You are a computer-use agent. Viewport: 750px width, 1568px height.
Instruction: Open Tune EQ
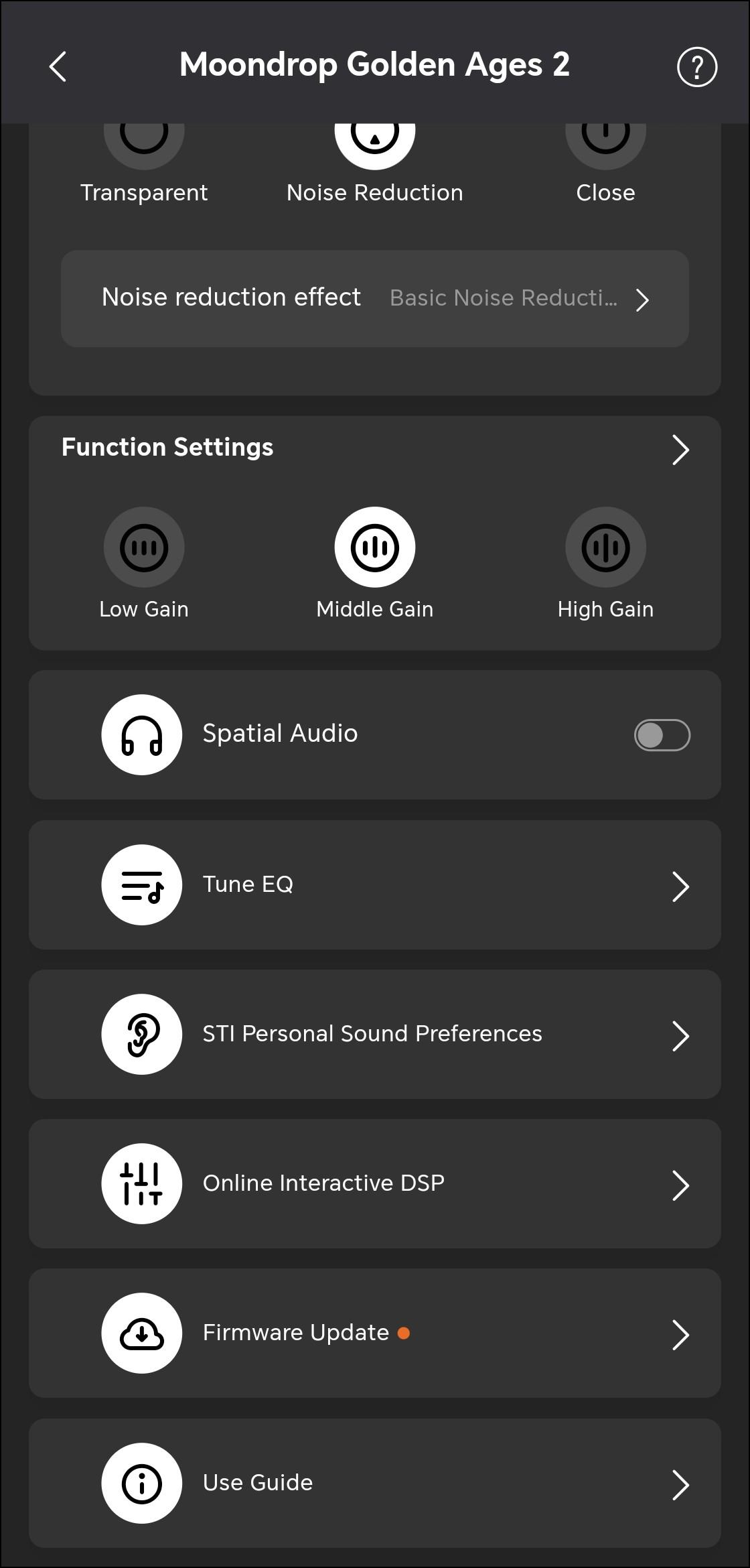coord(375,885)
